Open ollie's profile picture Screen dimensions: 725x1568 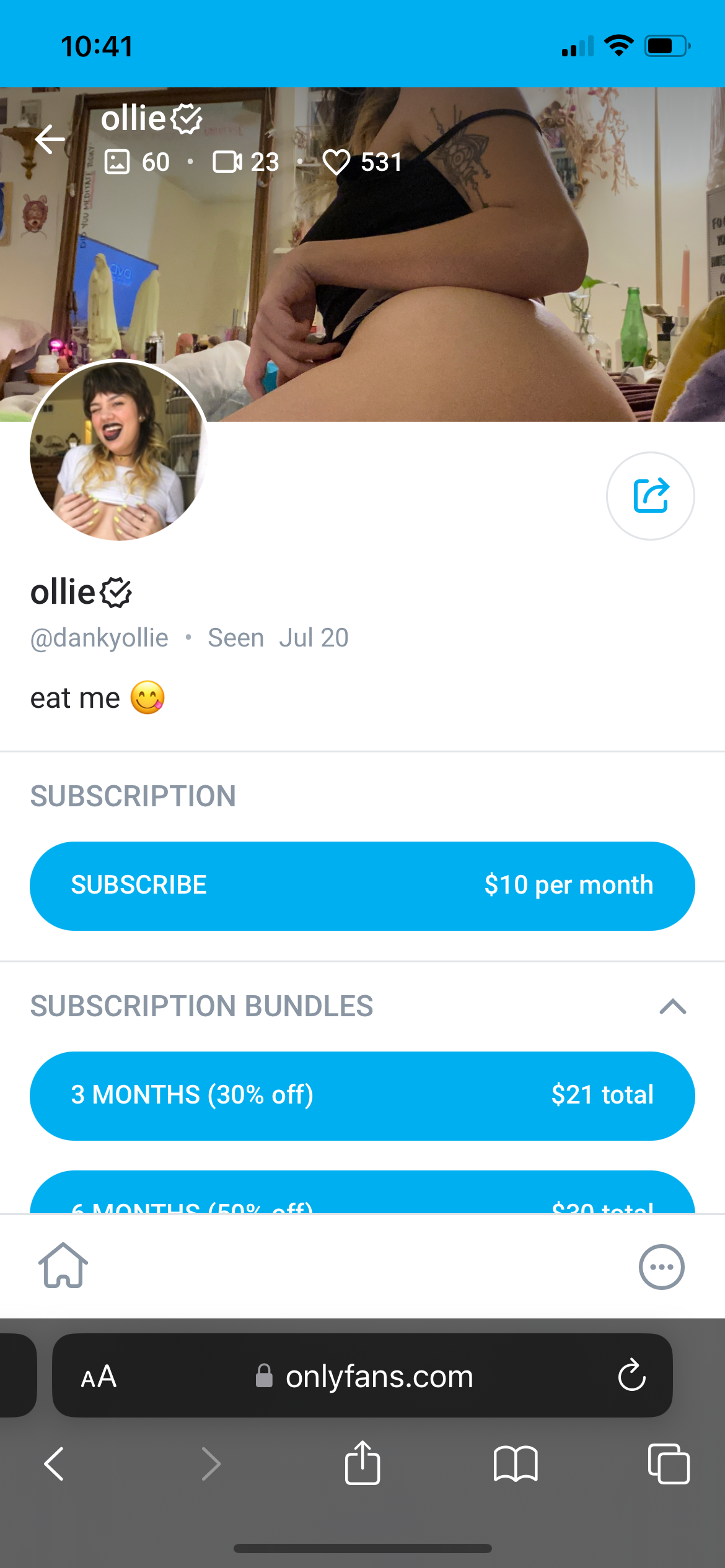point(118,451)
